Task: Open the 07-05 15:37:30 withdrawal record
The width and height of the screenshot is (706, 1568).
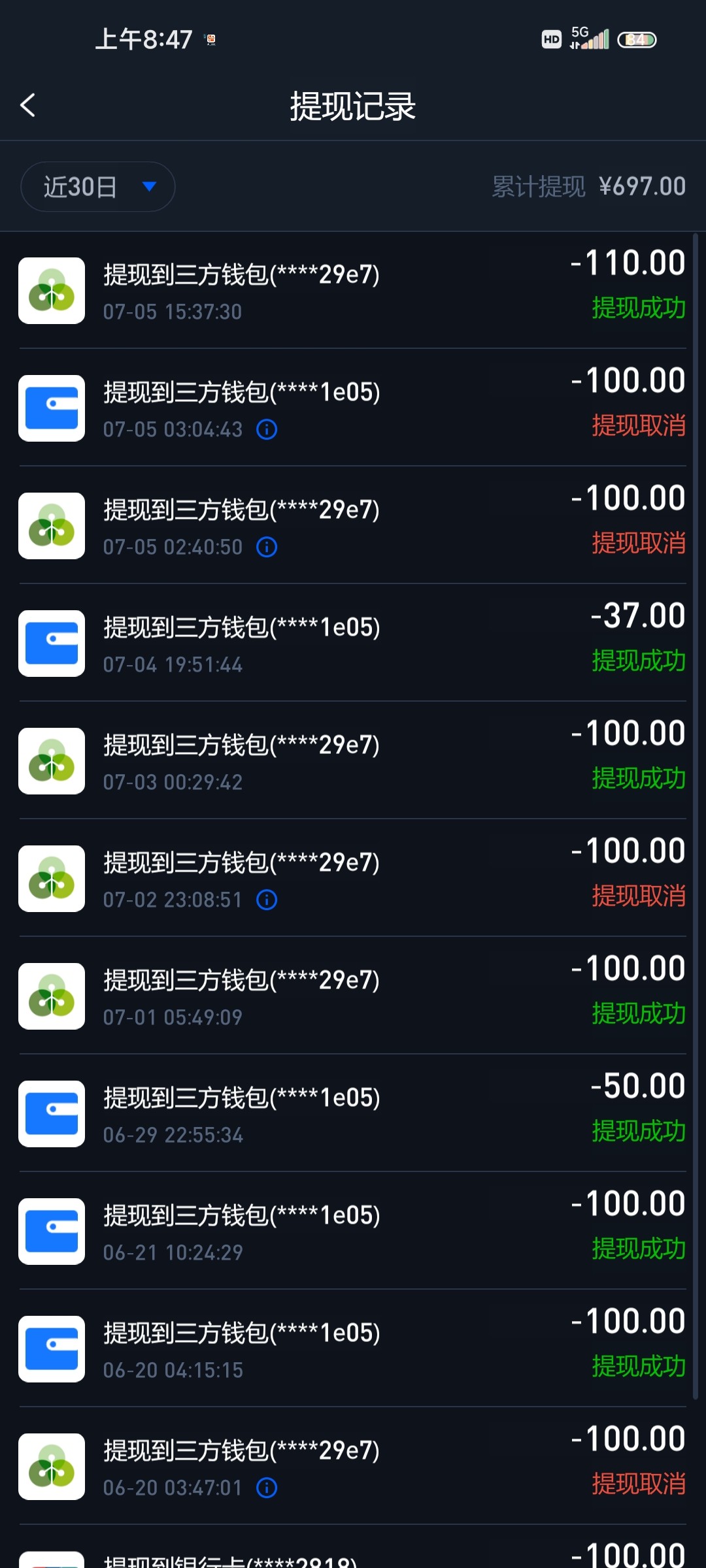Action: pos(353,290)
